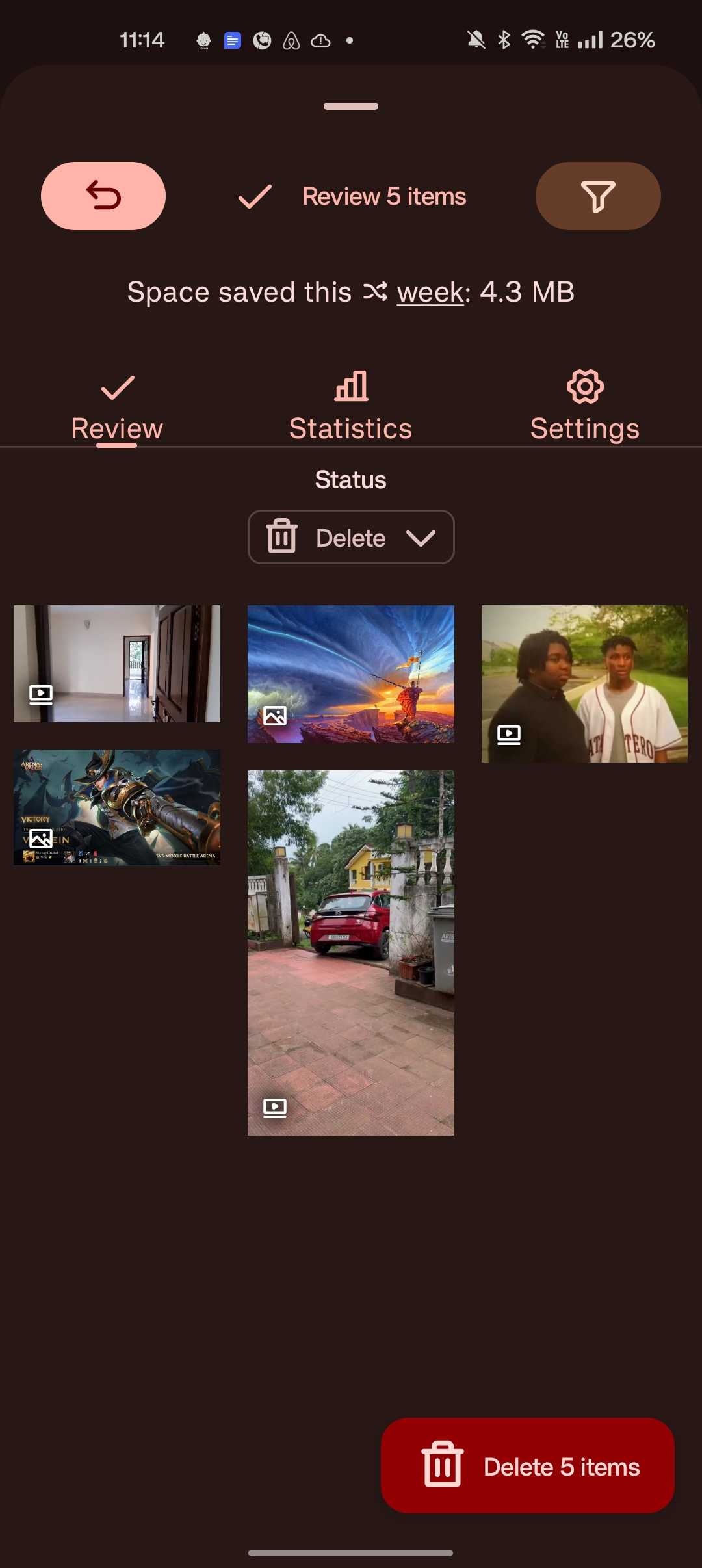Viewport: 702px width, 1568px height.
Task: Change the underlined week period link
Action: tap(431, 292)
